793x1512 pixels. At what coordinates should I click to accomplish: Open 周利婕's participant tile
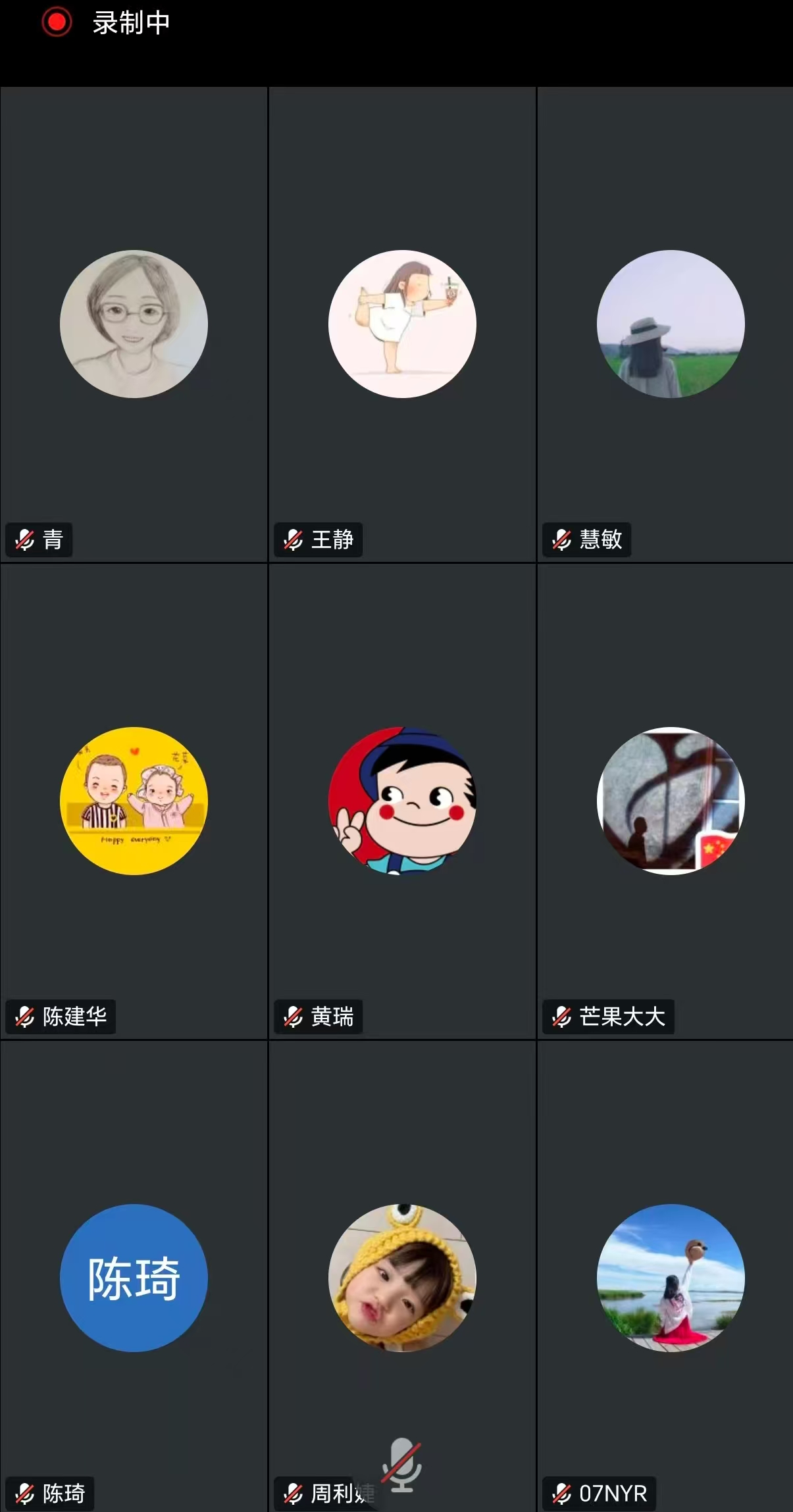pyautogui.click(x=402, y=1278)
